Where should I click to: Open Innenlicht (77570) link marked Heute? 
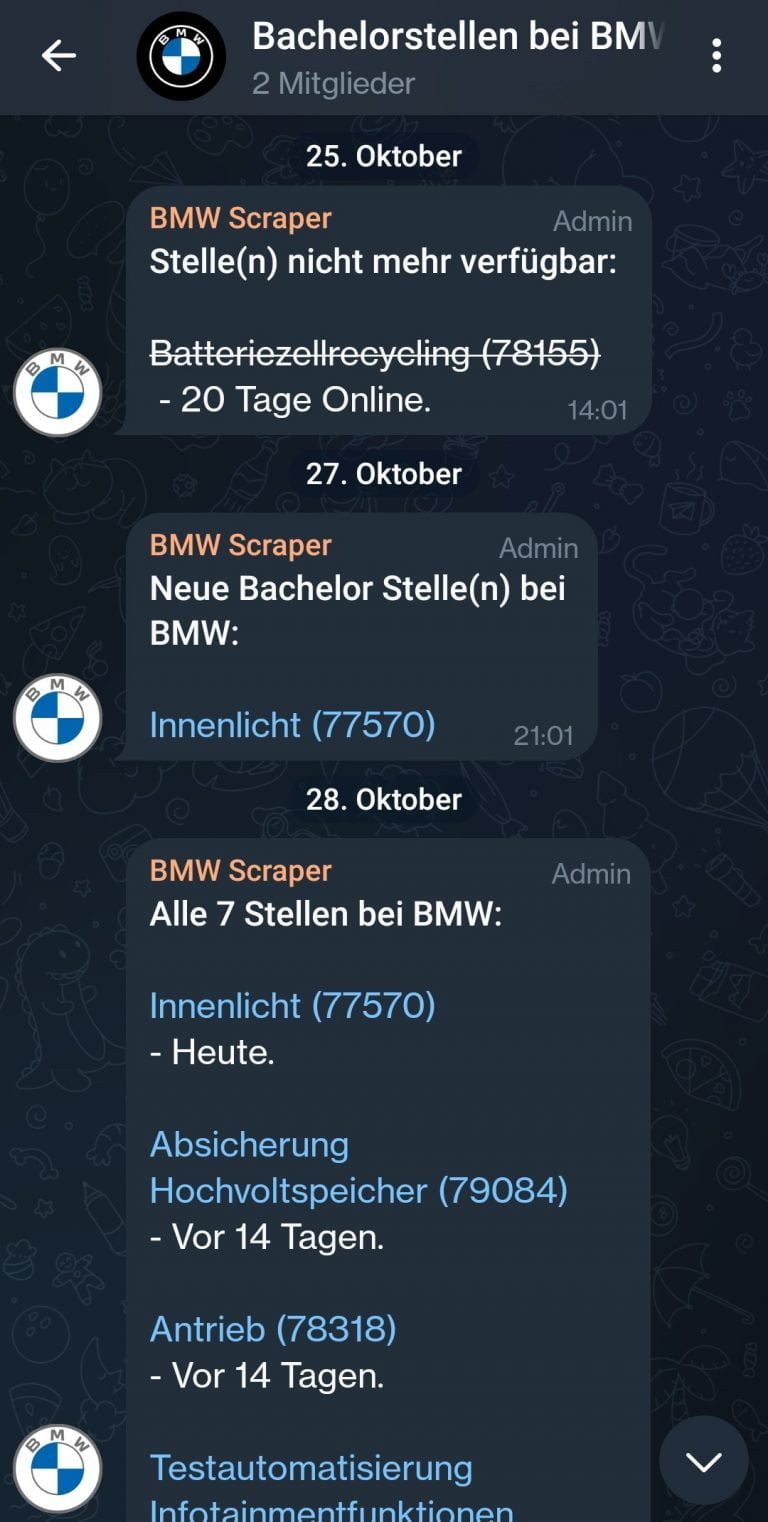292,1006
